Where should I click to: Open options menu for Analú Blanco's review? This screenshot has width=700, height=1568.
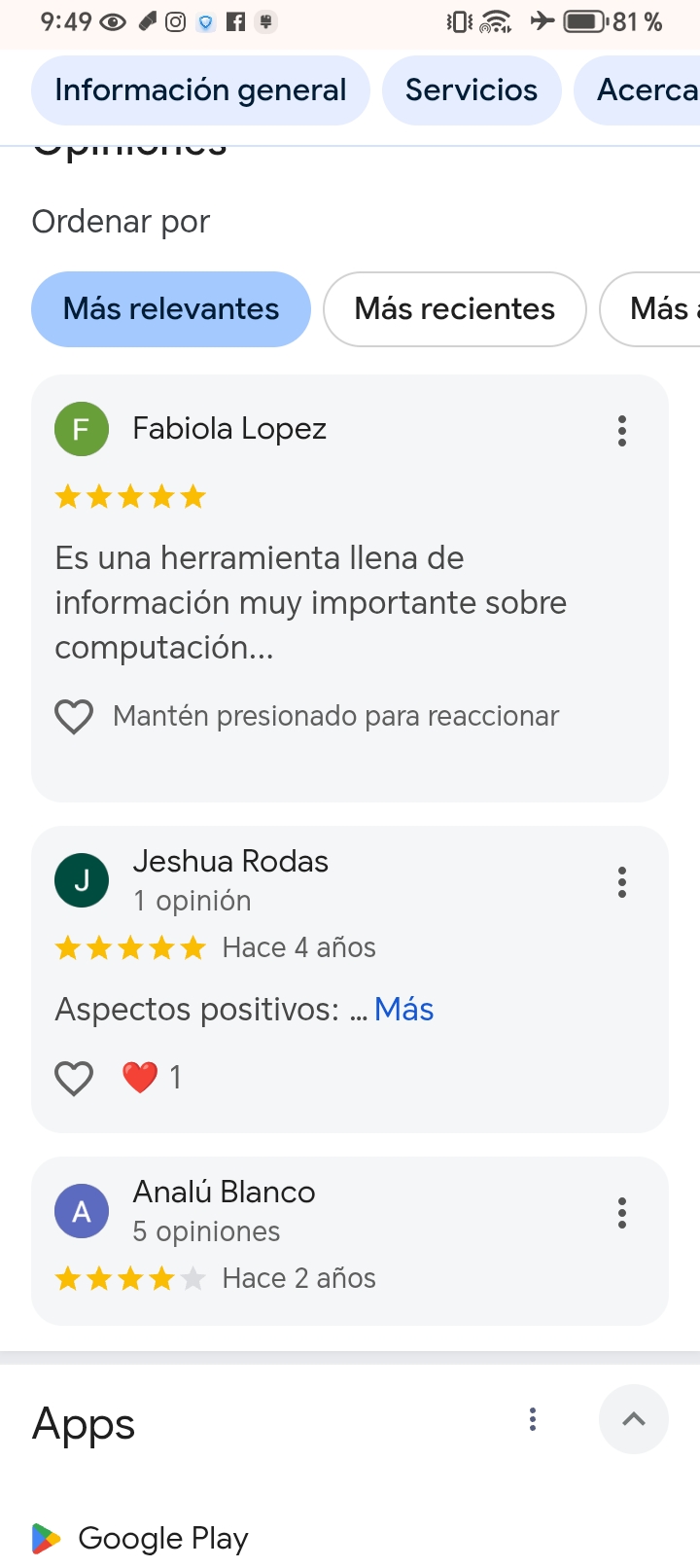[x=622, y=1212]
